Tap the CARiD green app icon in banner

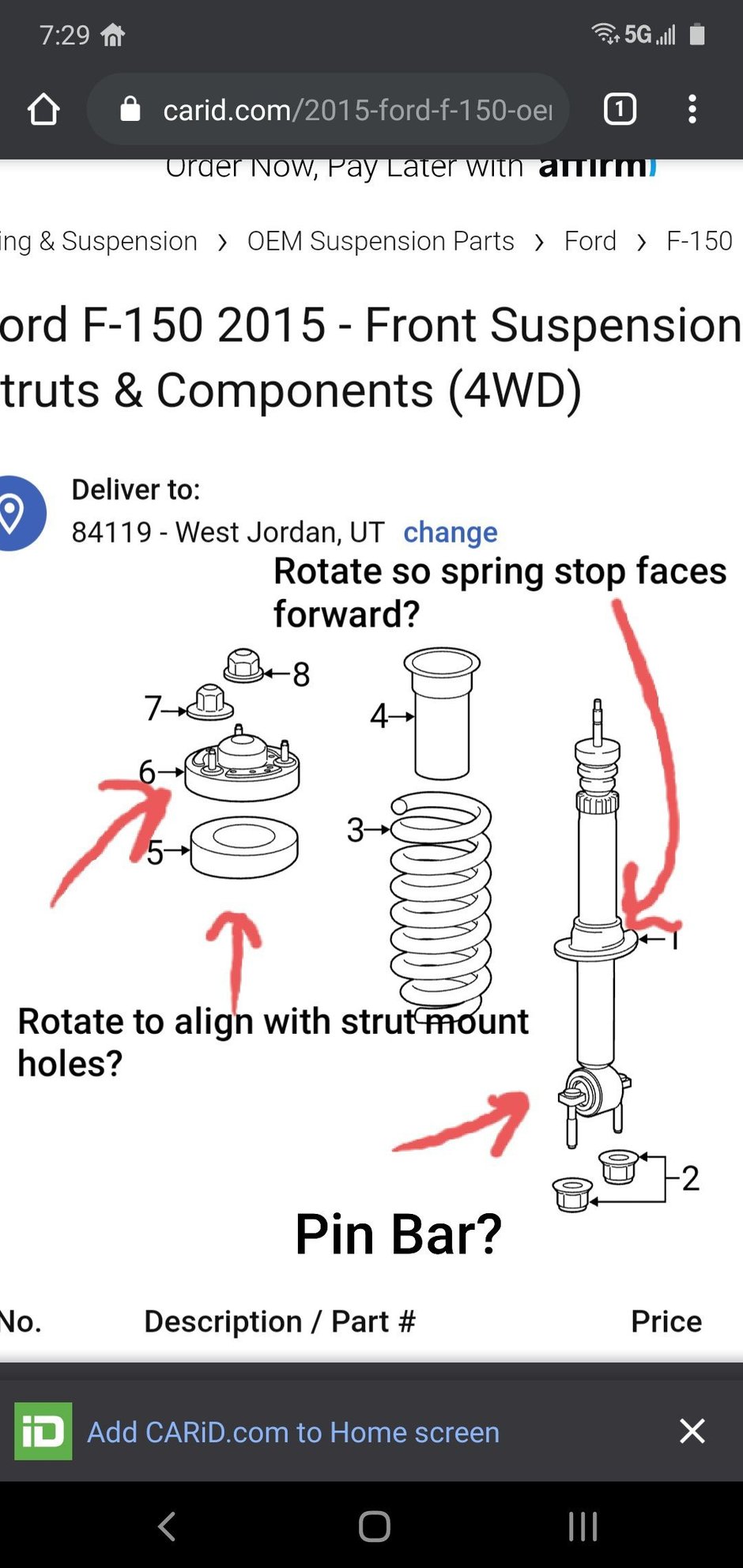[x=43, y=1431]
